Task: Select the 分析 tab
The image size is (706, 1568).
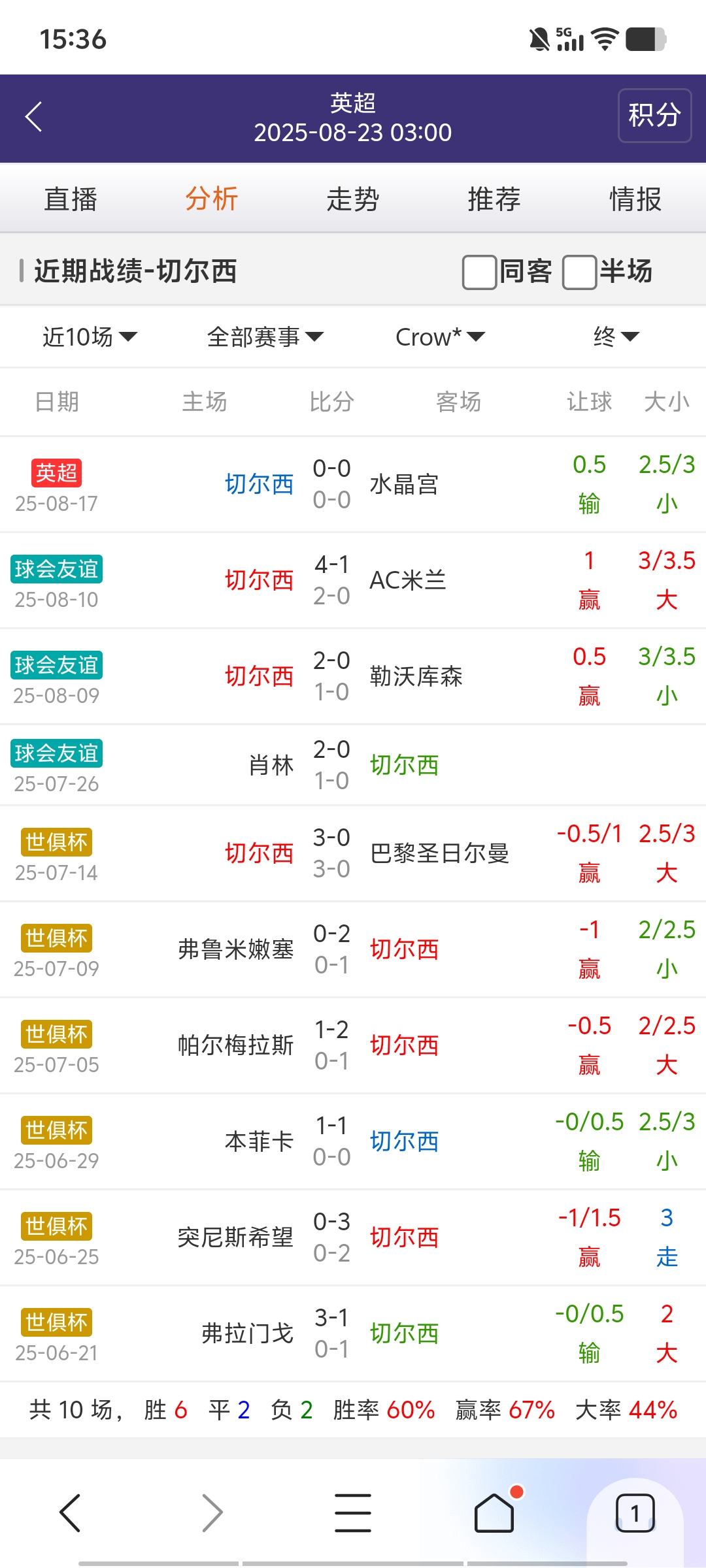Action: [x=212, y=199]
